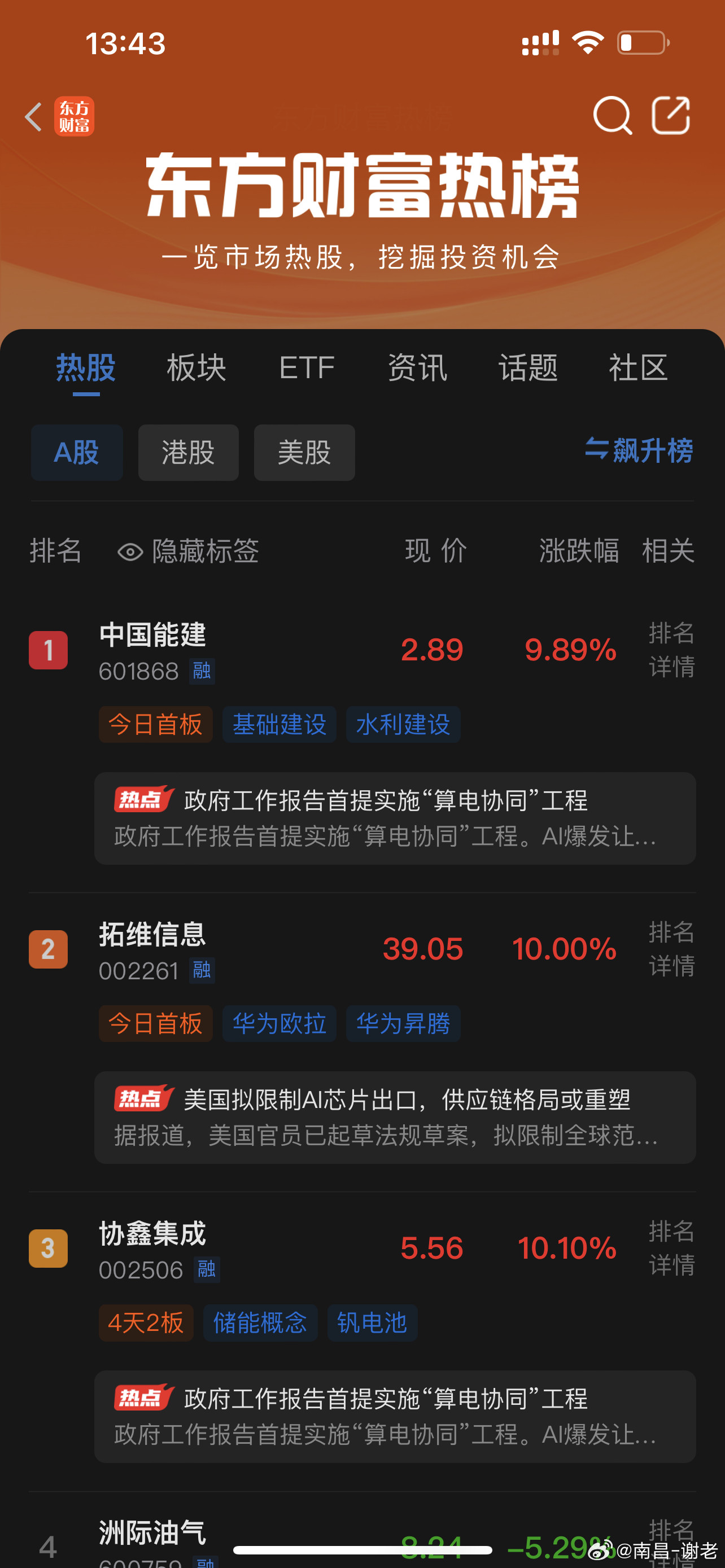Switch to the 话题 tab

[x=528, y=366]
